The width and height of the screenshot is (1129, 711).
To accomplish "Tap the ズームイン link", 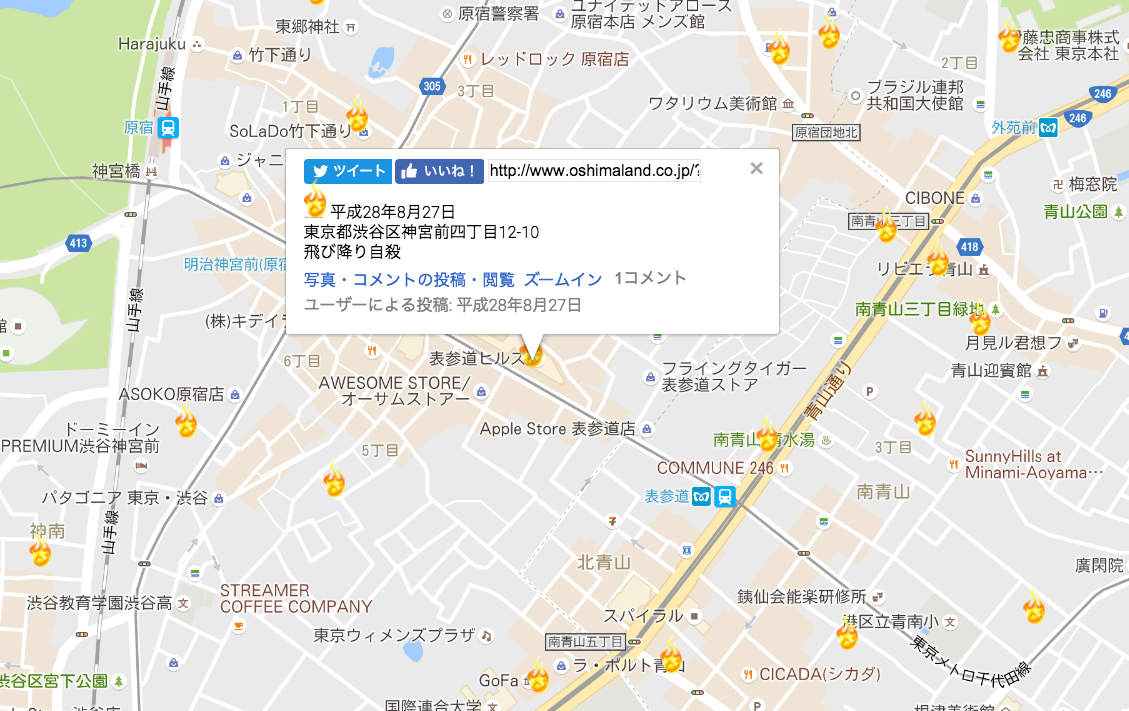I will (563, 280).
